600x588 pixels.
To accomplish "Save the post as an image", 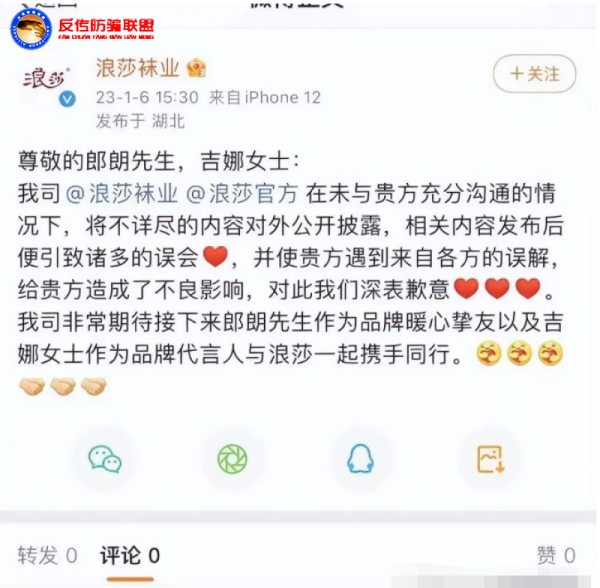I will (490, 458).
